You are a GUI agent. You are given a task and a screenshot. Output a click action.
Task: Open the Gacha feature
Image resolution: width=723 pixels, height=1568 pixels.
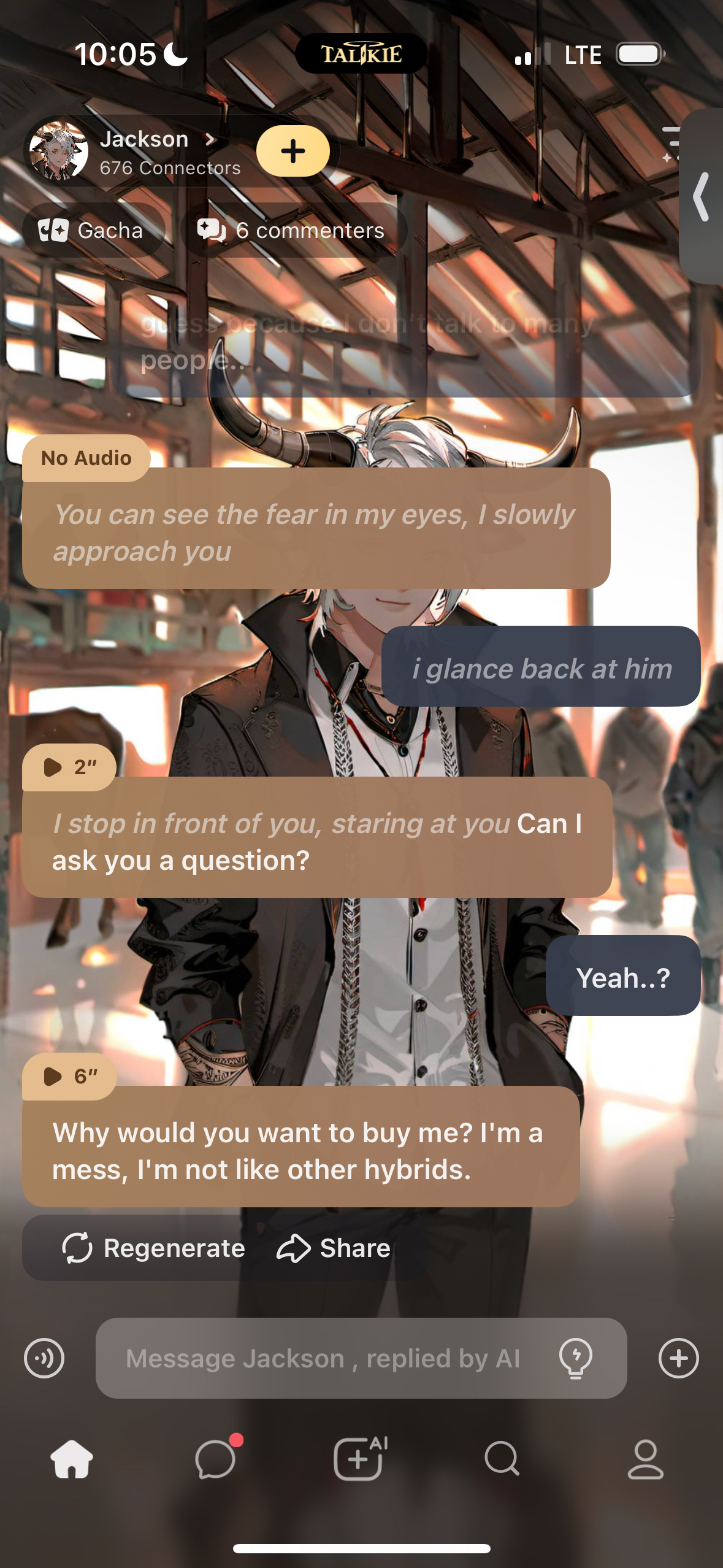click(x=92, y=231)
